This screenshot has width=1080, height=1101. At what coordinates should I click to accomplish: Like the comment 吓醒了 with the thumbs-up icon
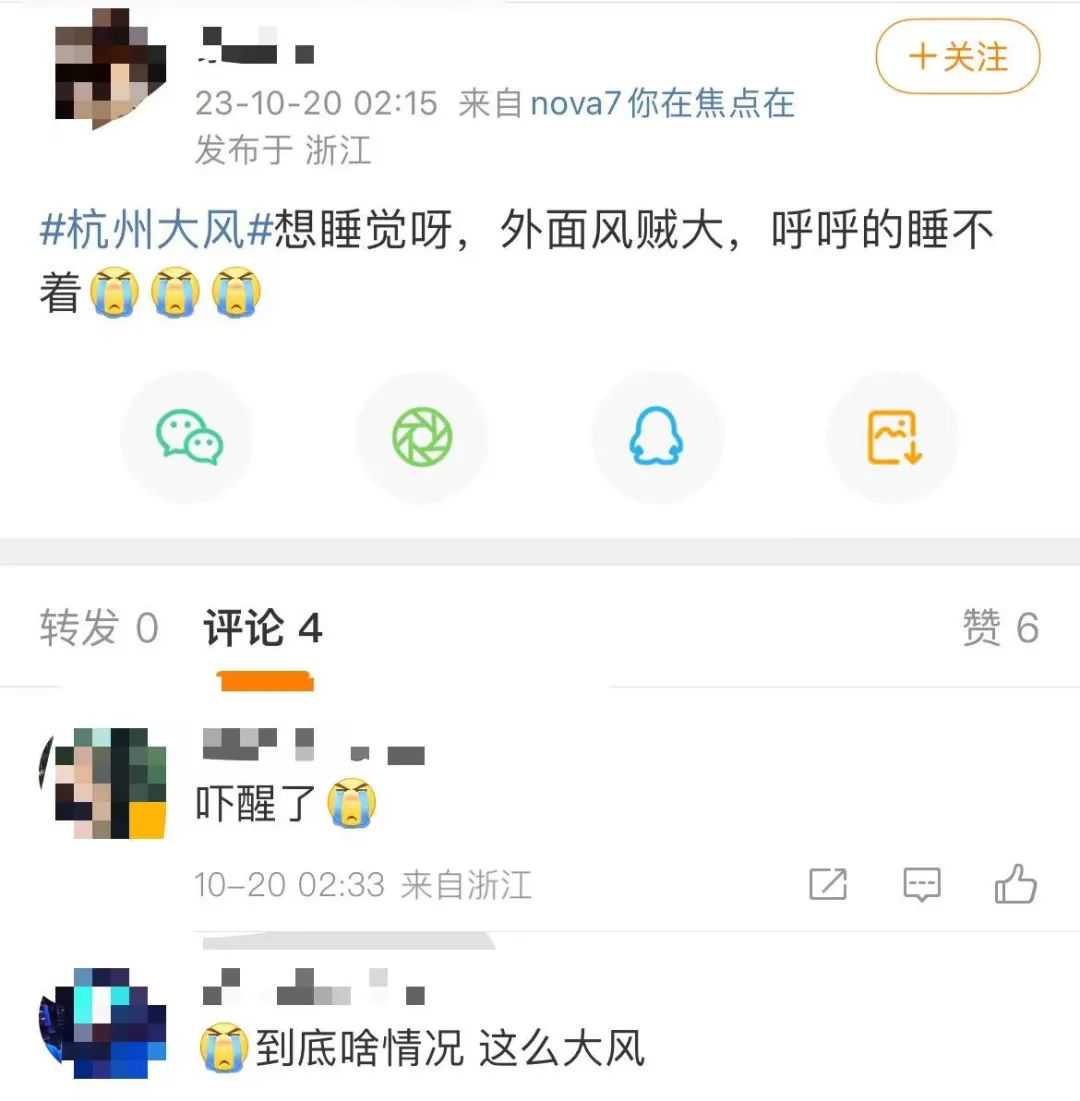1018,884
